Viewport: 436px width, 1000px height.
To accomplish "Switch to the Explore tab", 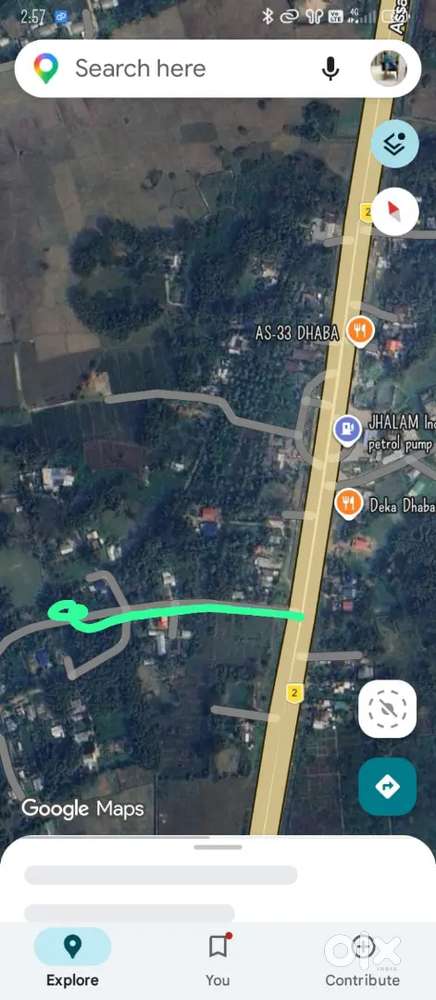I will (73, 958).
